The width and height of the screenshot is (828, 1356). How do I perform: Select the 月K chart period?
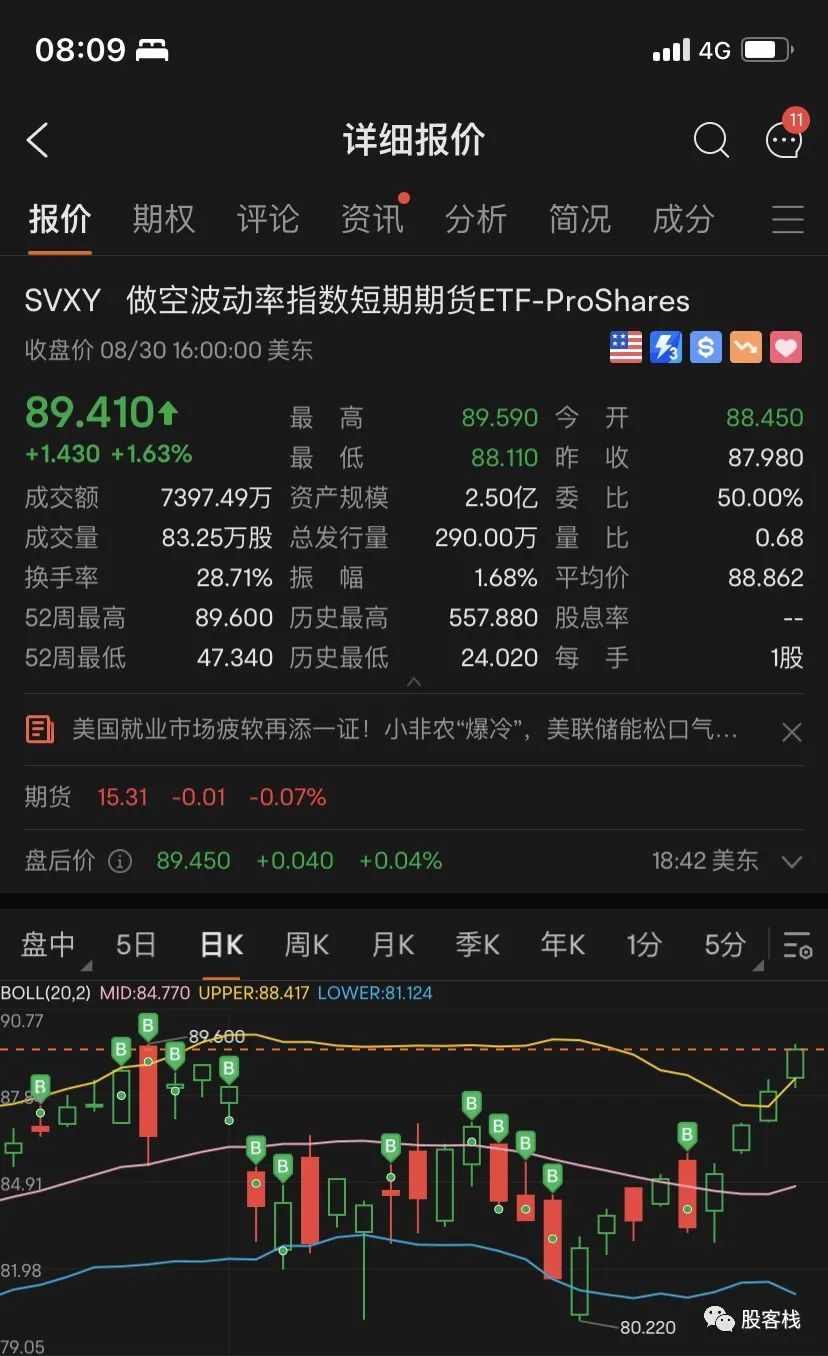click(x=393, y=944)
